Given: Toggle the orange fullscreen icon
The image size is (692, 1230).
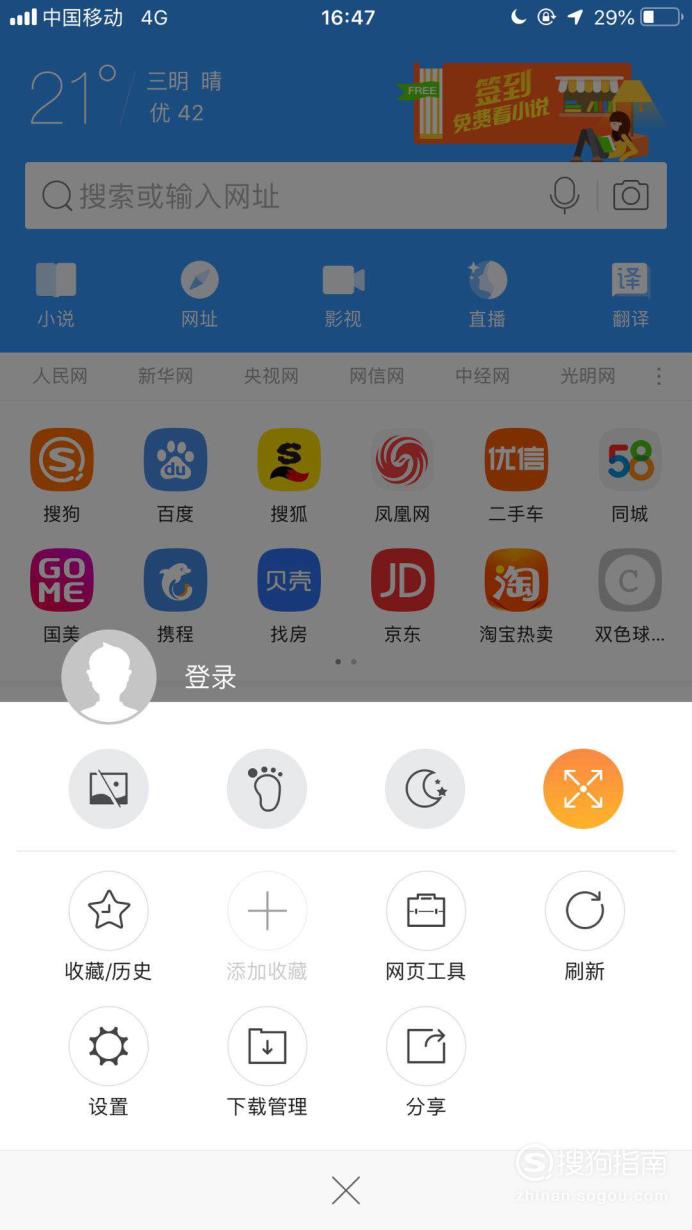Looking at the screenshot, I should tap(583, 789).
